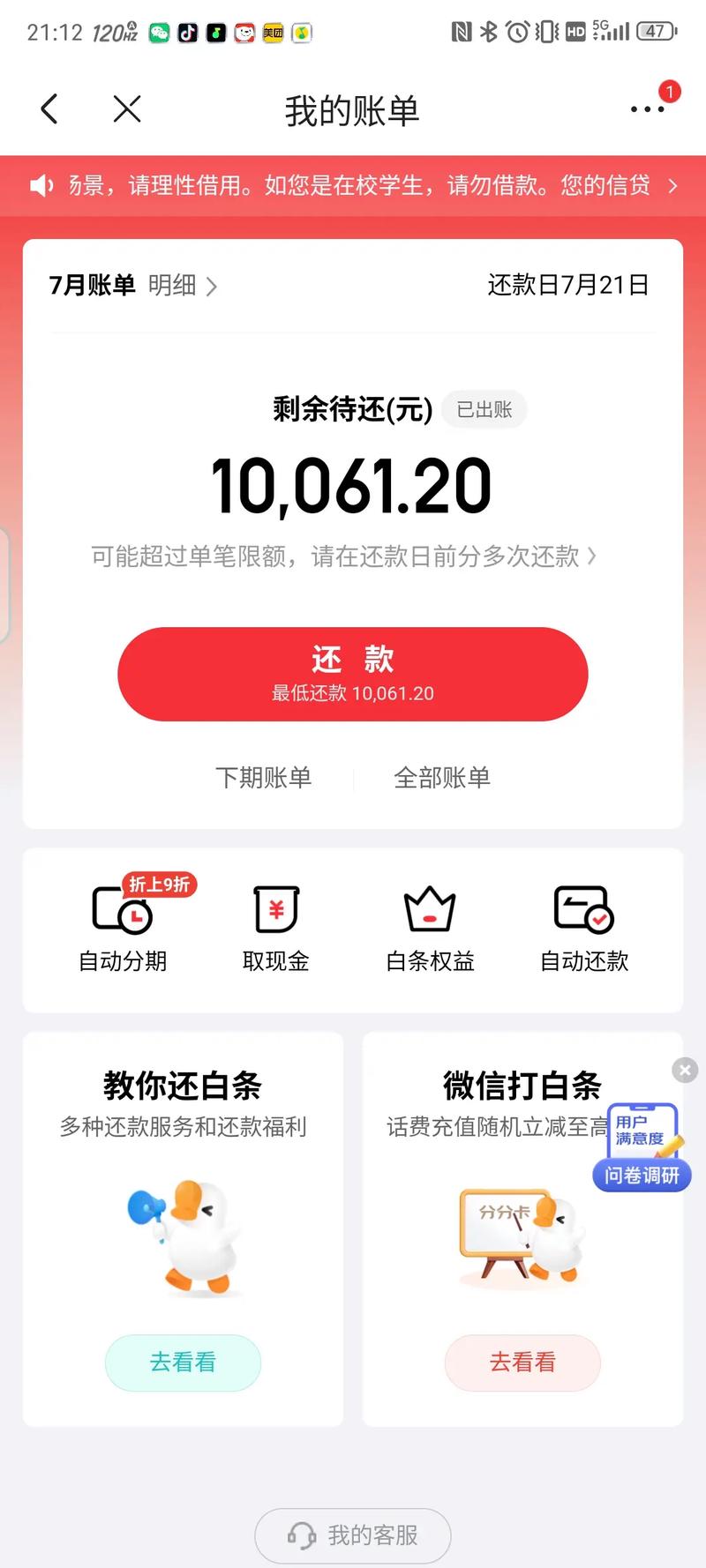The height and width of the screenshot is (1568, 706).
Task: View 全部账单 all bills
Action: tap(443, 777)
